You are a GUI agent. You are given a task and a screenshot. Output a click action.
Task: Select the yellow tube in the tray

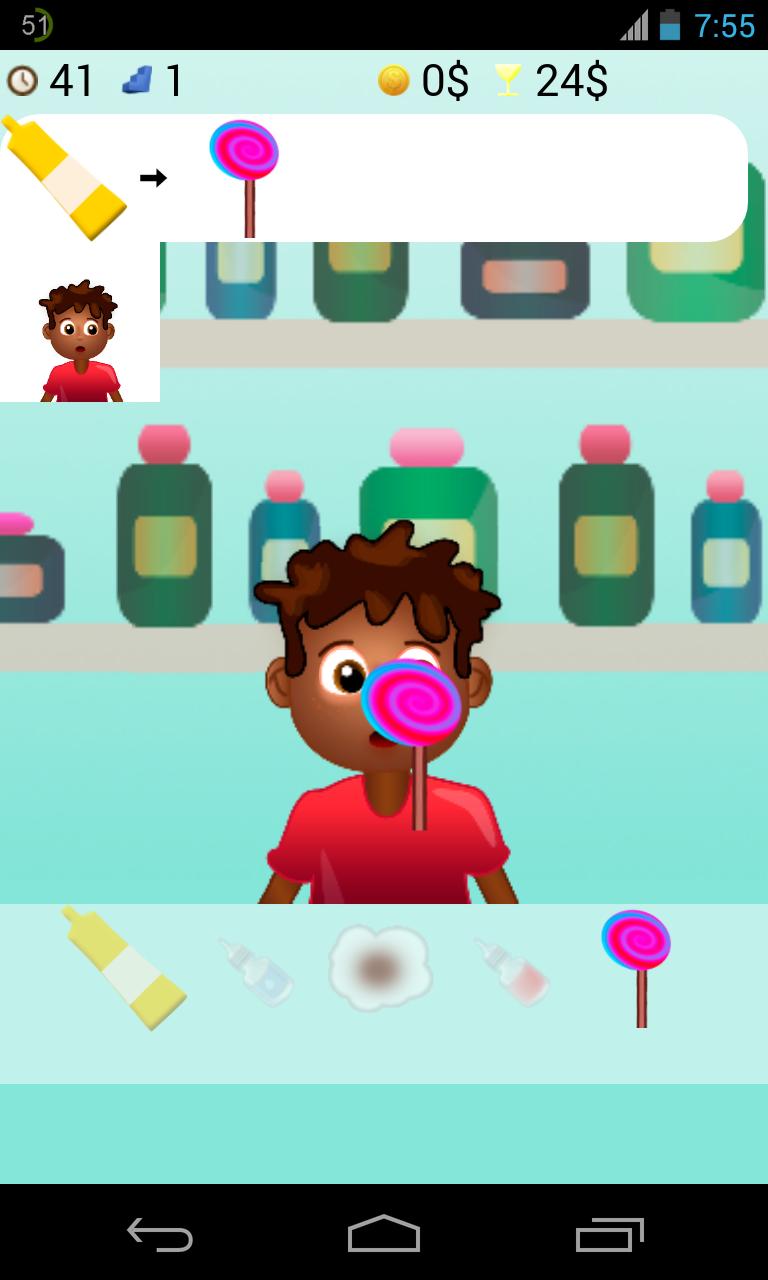click(124, 967)
